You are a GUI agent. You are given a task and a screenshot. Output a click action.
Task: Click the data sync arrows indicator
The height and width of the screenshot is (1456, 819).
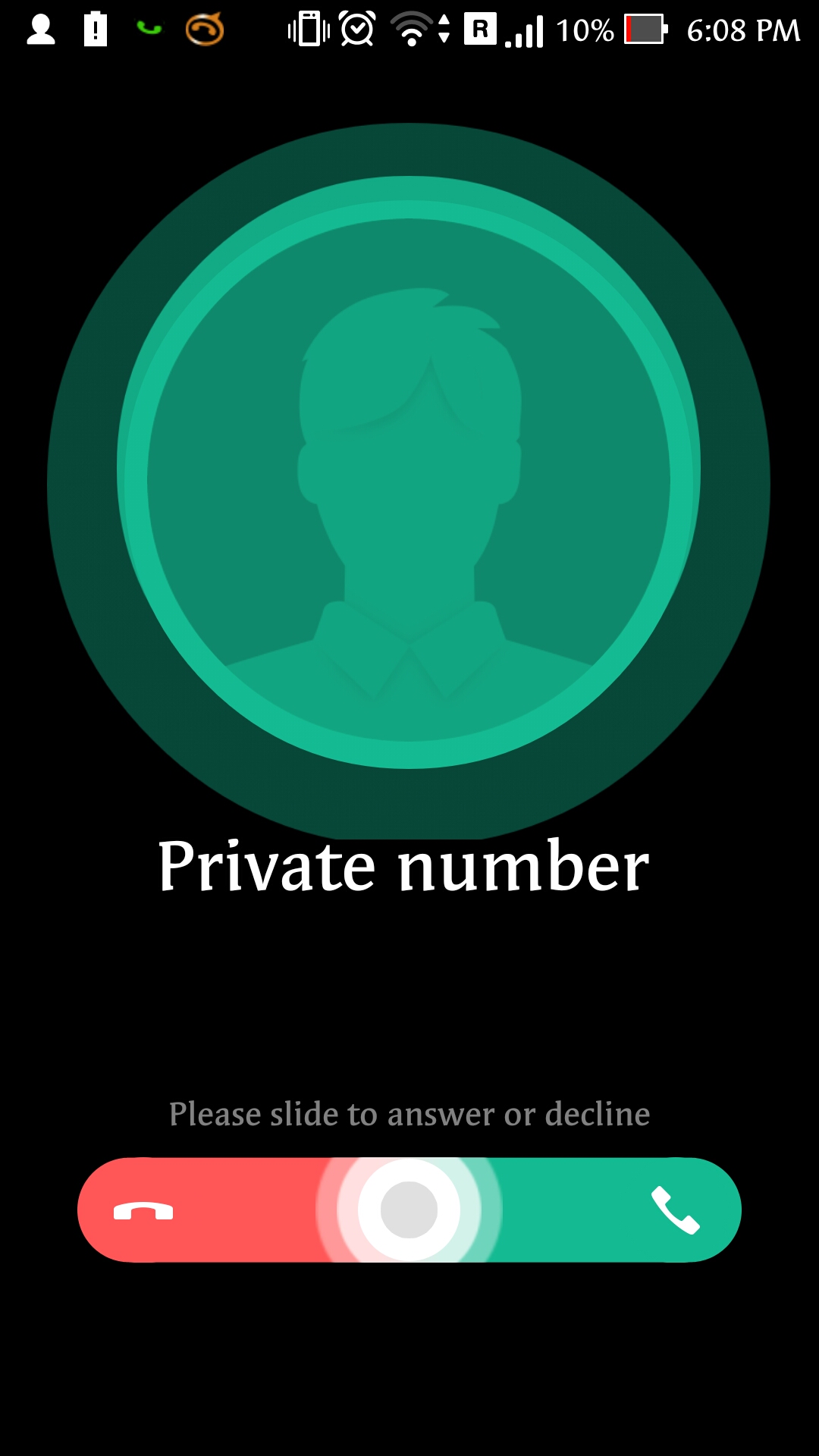(x=444, y=28)
